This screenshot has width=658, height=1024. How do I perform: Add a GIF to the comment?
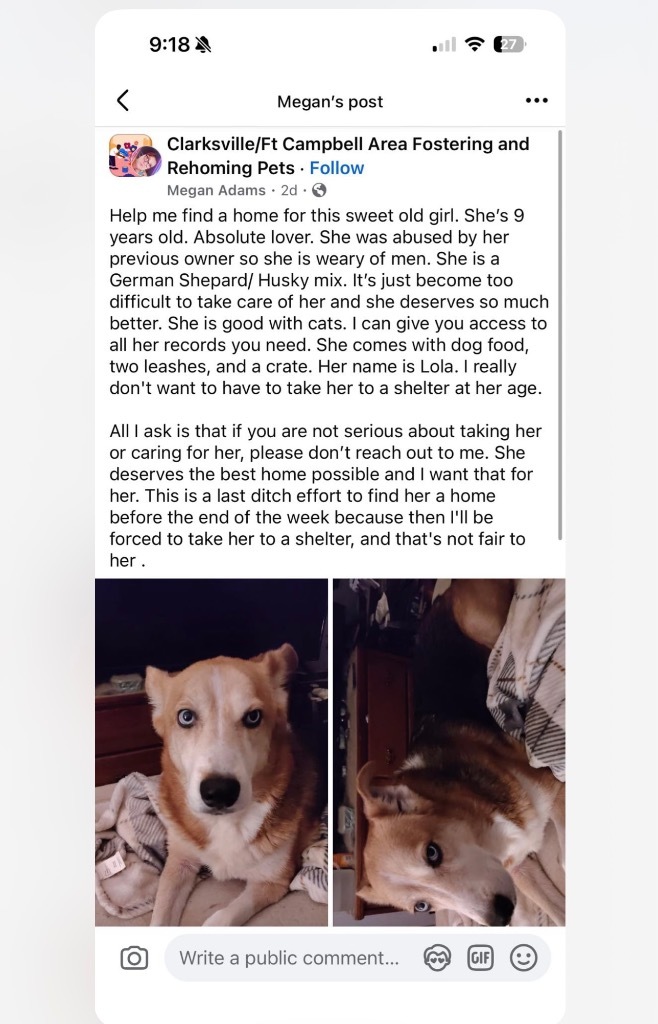point(481,958)
